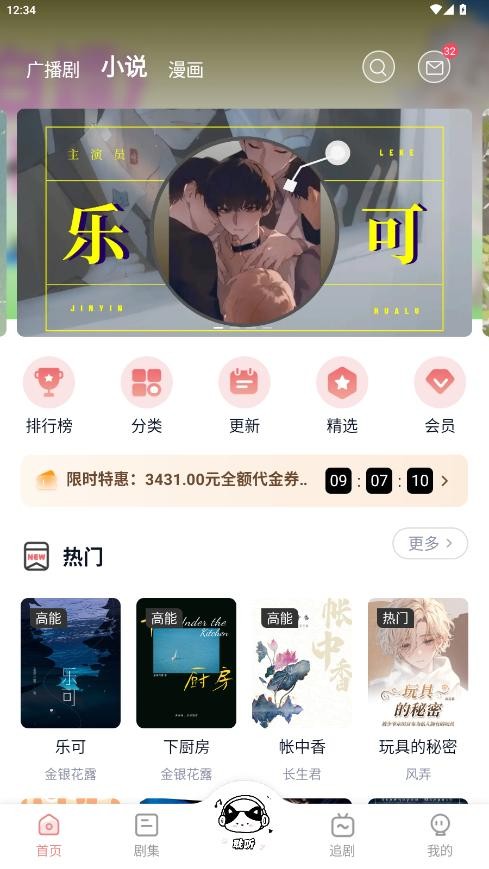Open the novel 帐中香
The width and height of the screenshot is (489, 869).
(x=302, y=689)
